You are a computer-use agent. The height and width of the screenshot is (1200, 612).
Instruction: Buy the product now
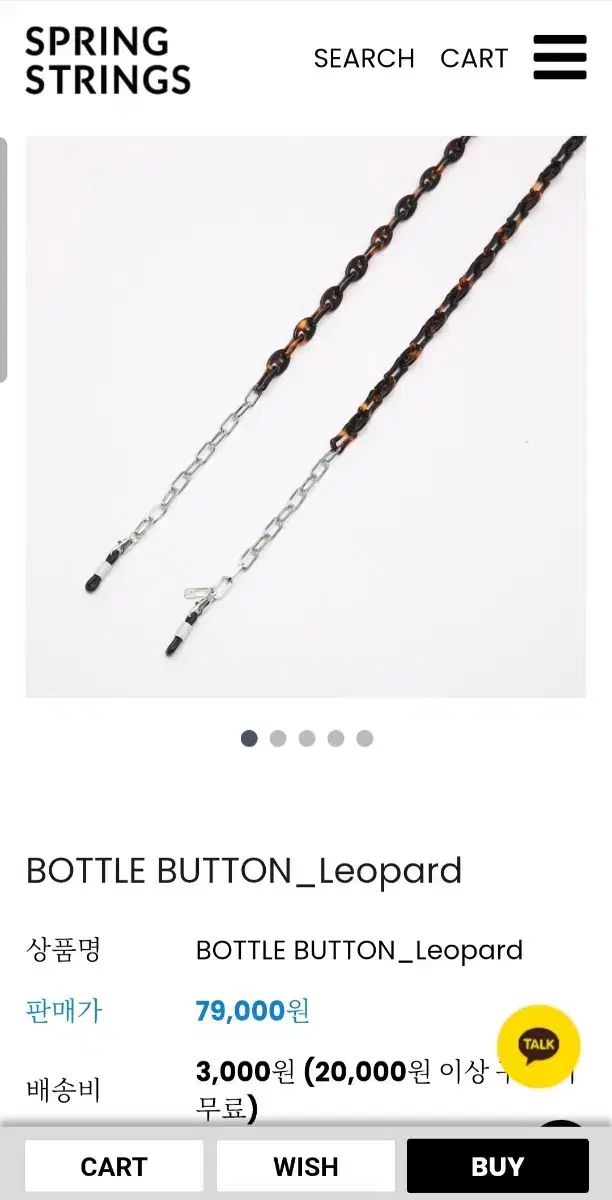point(497,1166)
